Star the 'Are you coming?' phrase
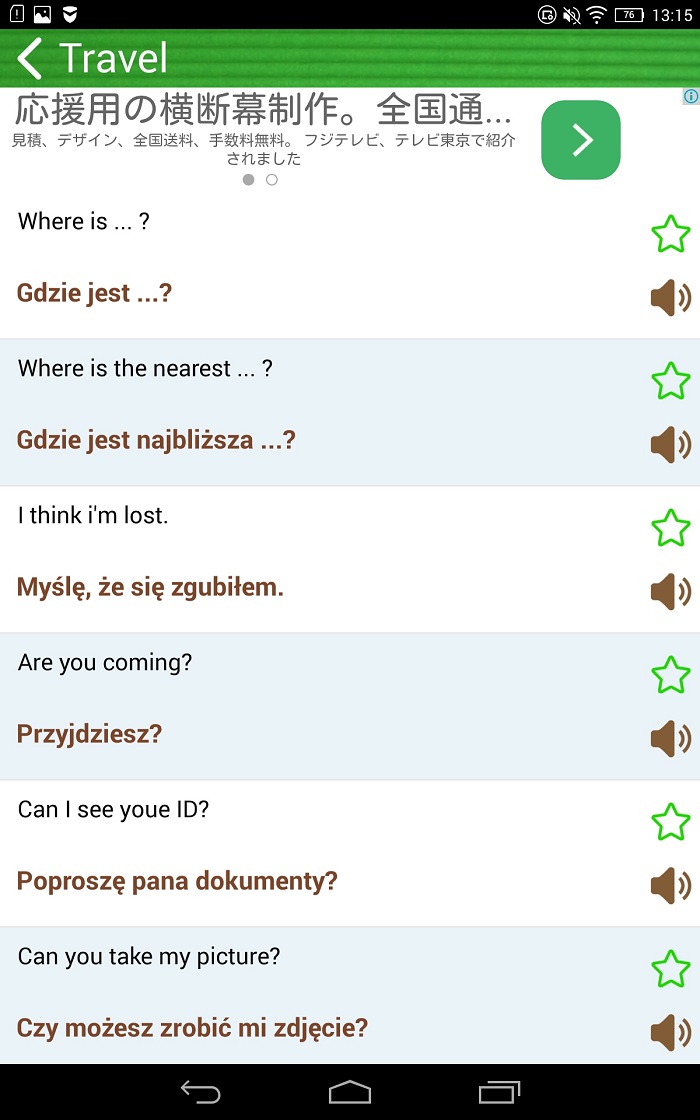 (670, 675)
